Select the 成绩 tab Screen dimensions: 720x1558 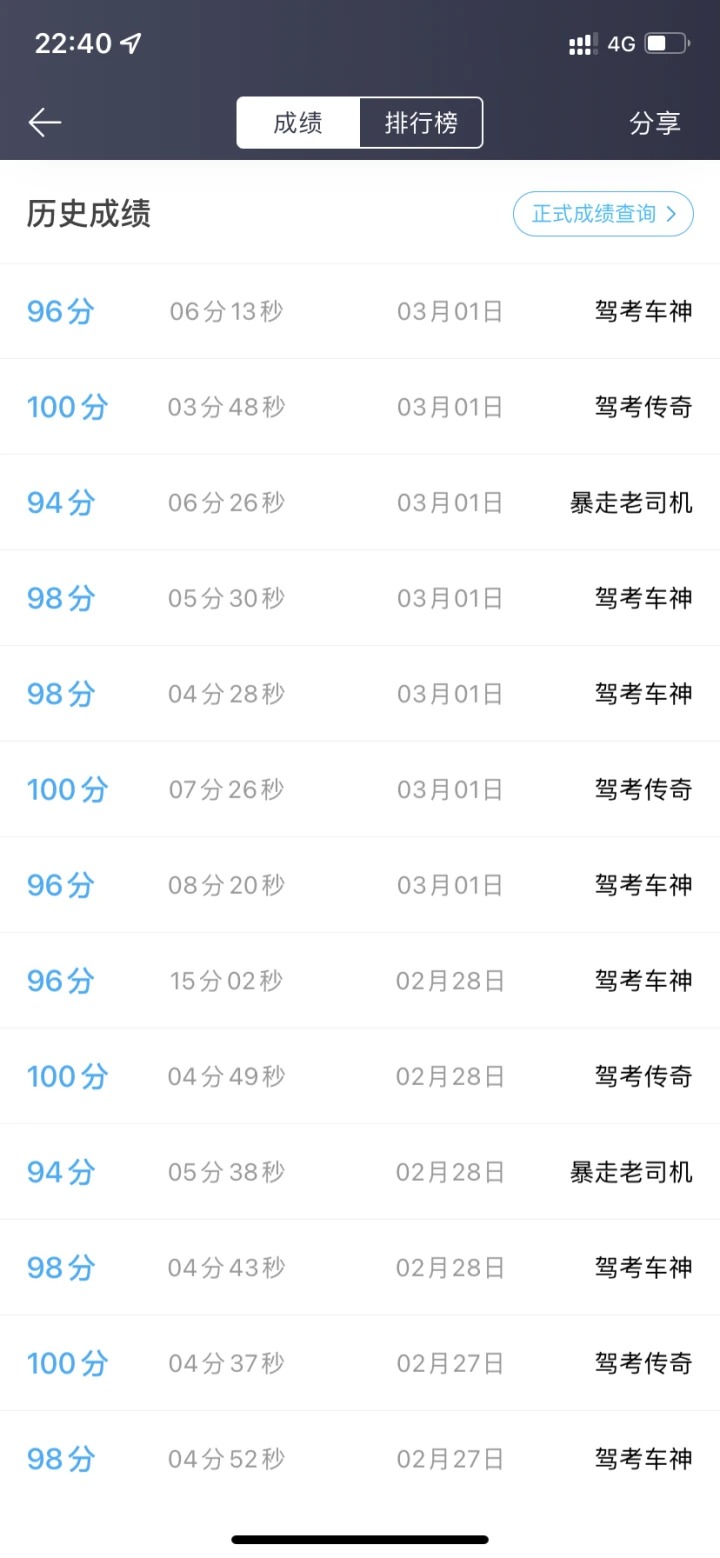(x=298, y=123)
